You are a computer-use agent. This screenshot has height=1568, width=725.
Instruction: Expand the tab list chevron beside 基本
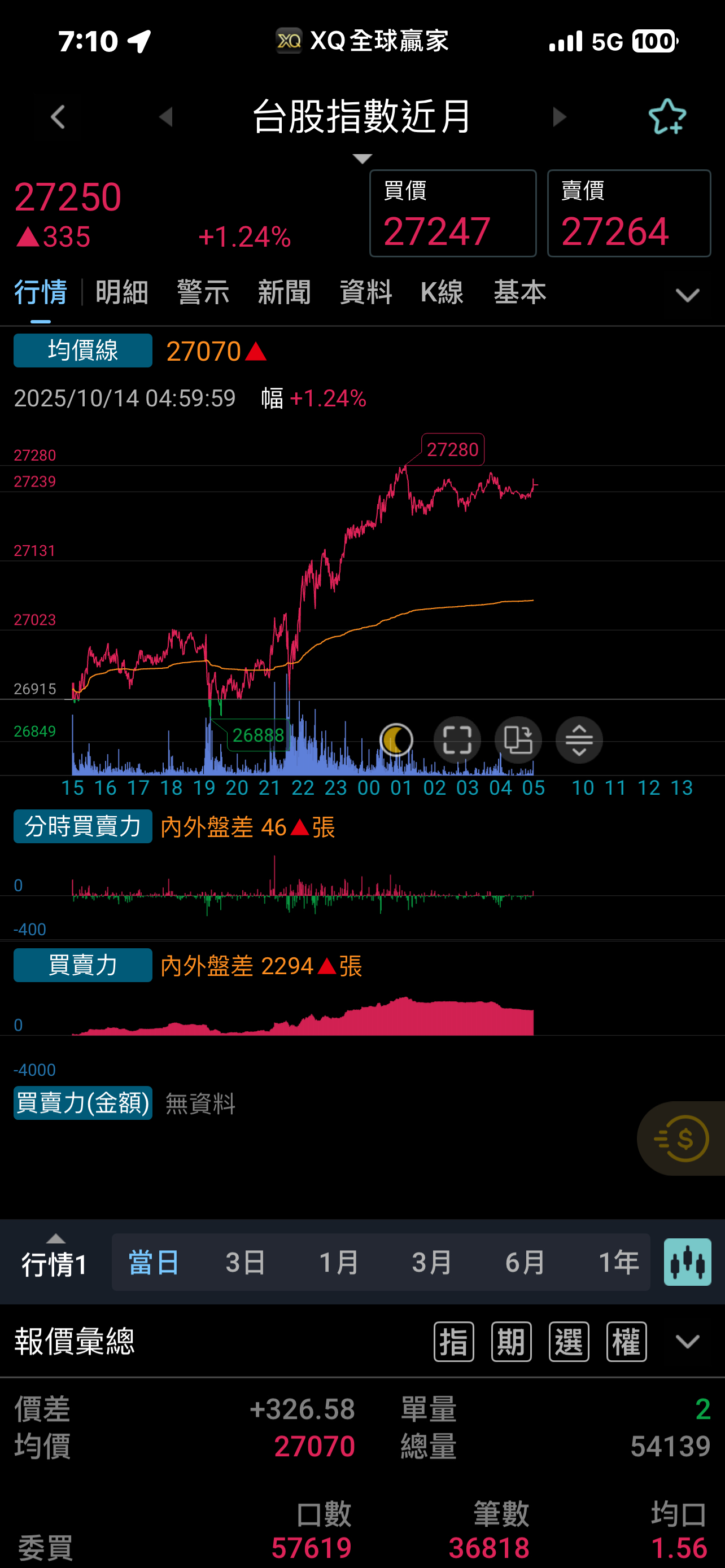(x=687, y=296)
